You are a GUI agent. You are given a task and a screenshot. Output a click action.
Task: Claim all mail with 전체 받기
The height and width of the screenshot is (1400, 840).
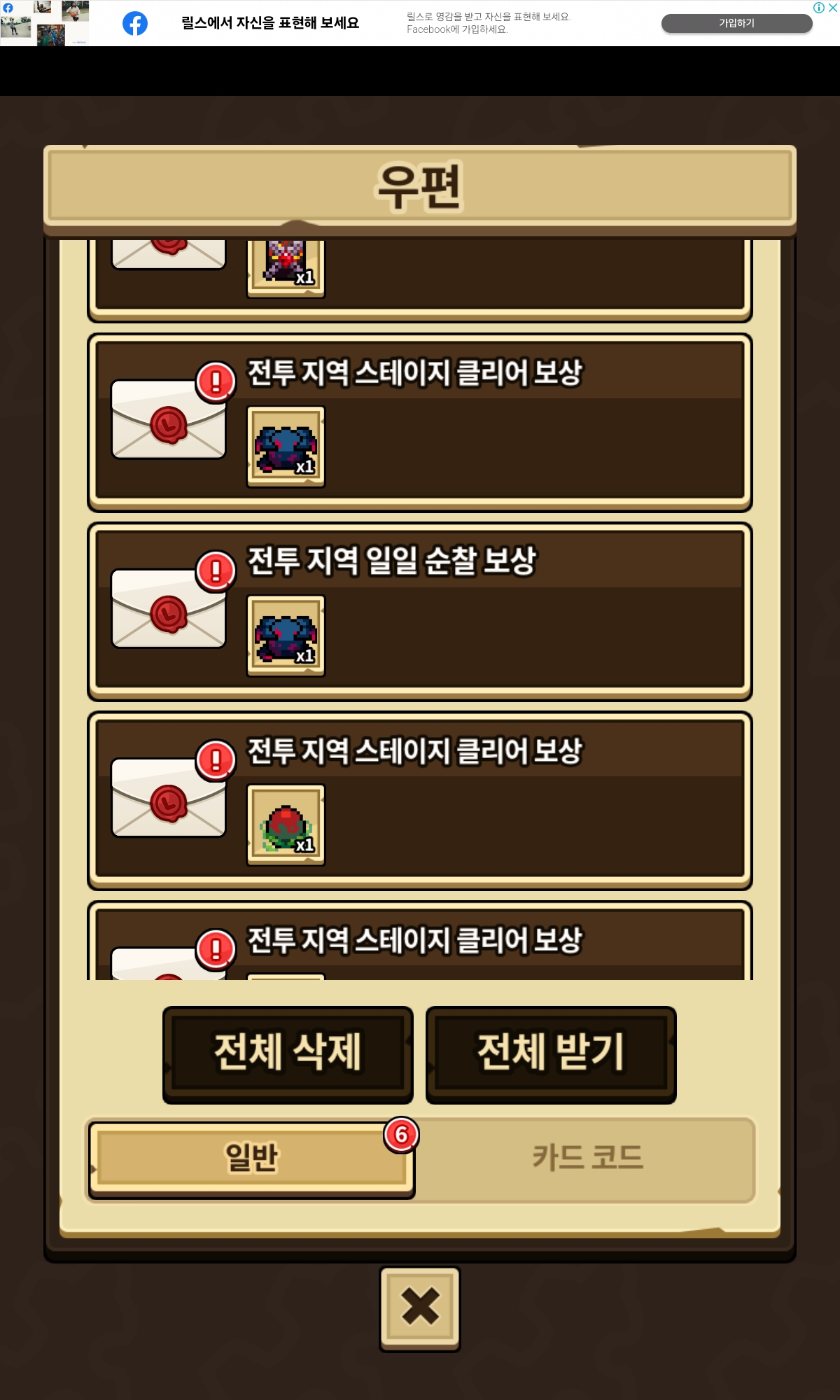(551, 1054)
